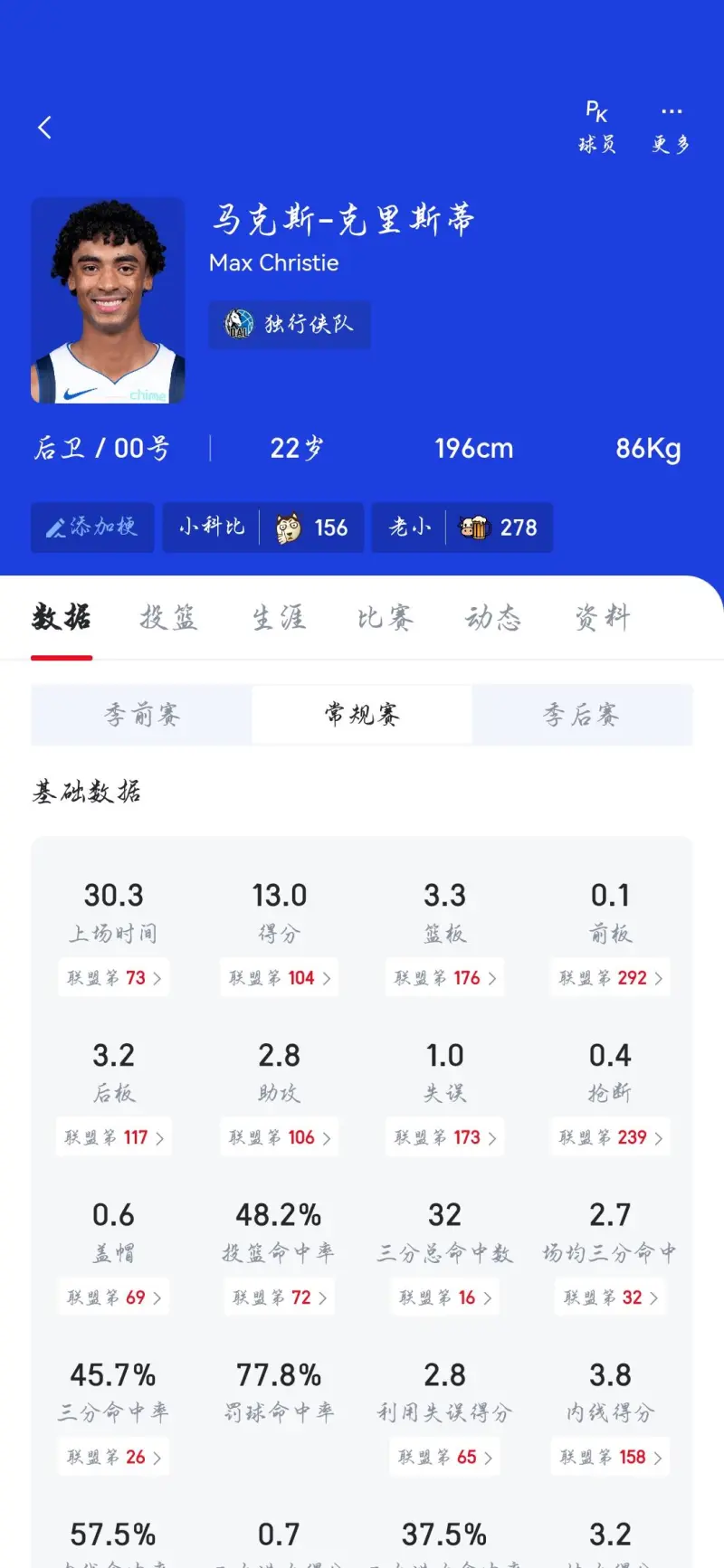724x1568 pixels.
Task: Expand league rank 16 under 三分总命中数
Action: pos(444,1297)
